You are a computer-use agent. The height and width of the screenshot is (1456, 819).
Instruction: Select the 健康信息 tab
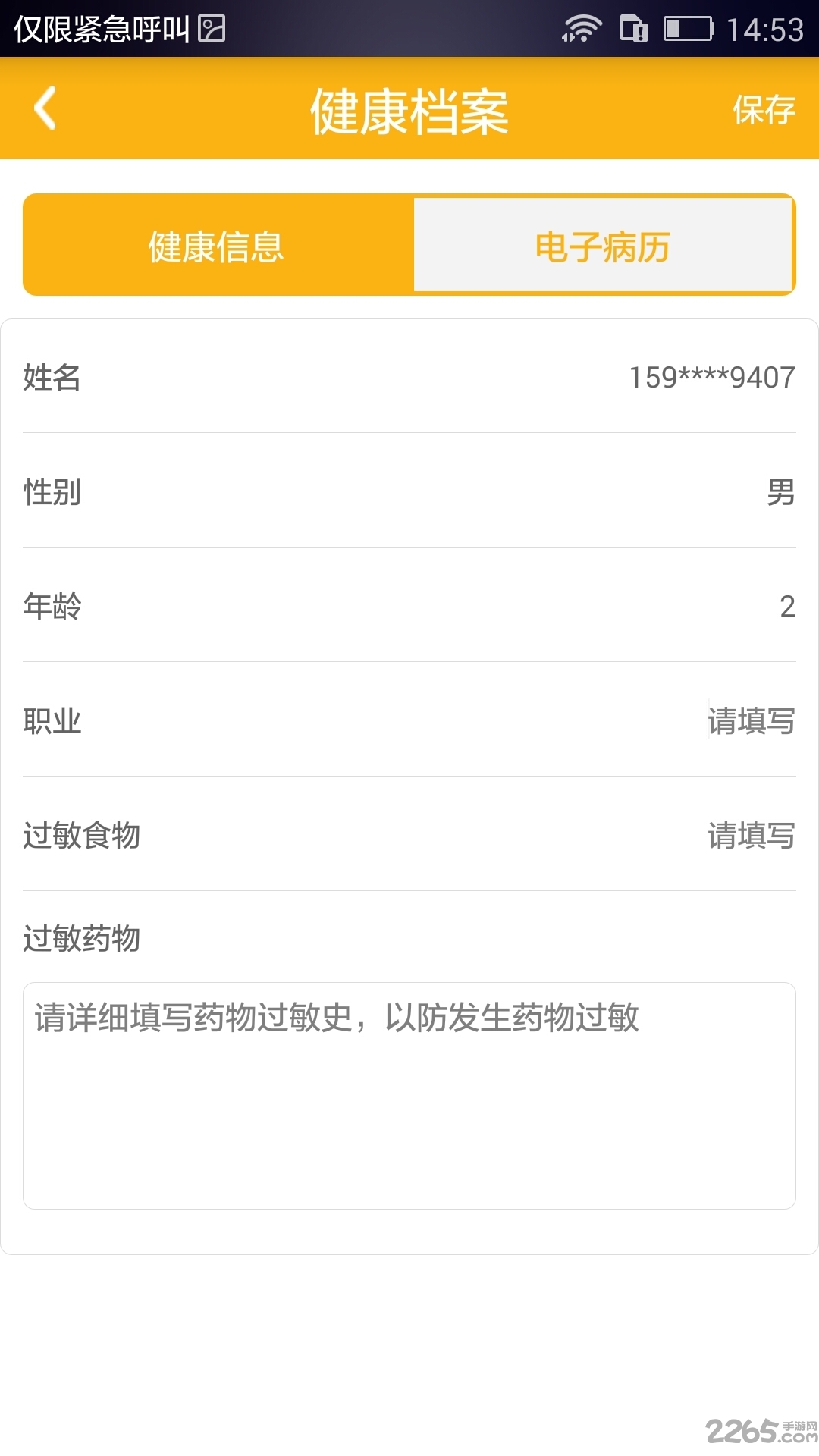pos(217,245)
